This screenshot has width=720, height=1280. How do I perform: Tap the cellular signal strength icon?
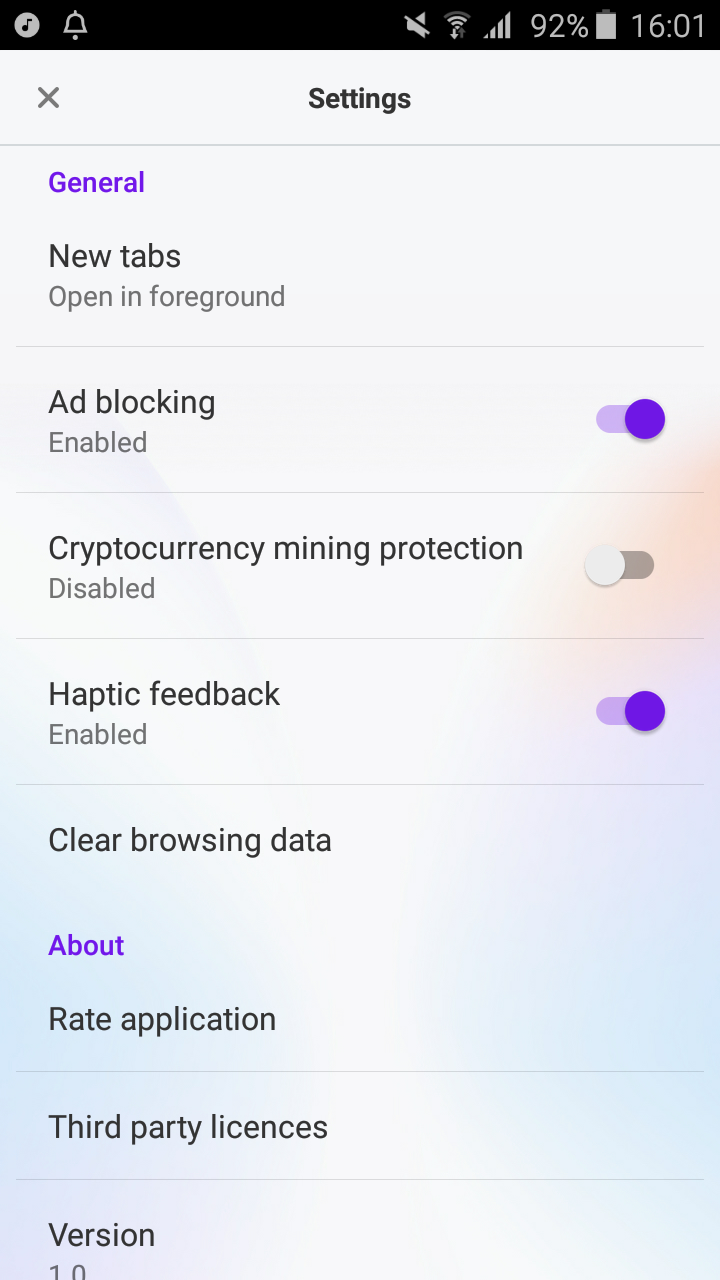click(501, 23)
